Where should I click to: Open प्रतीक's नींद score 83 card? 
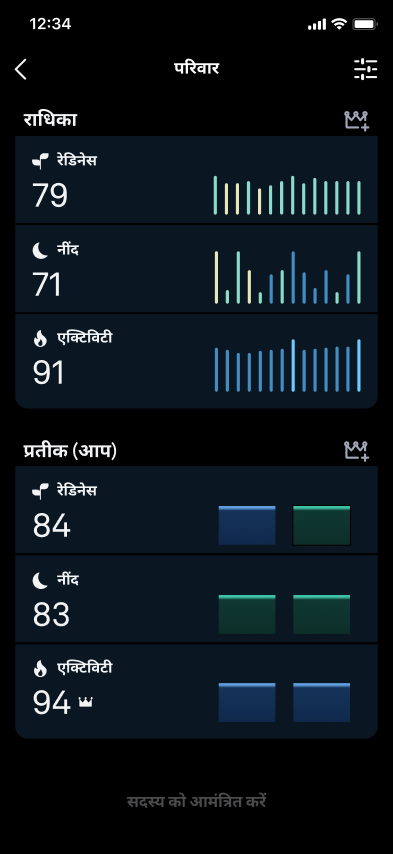pos(196,599)
